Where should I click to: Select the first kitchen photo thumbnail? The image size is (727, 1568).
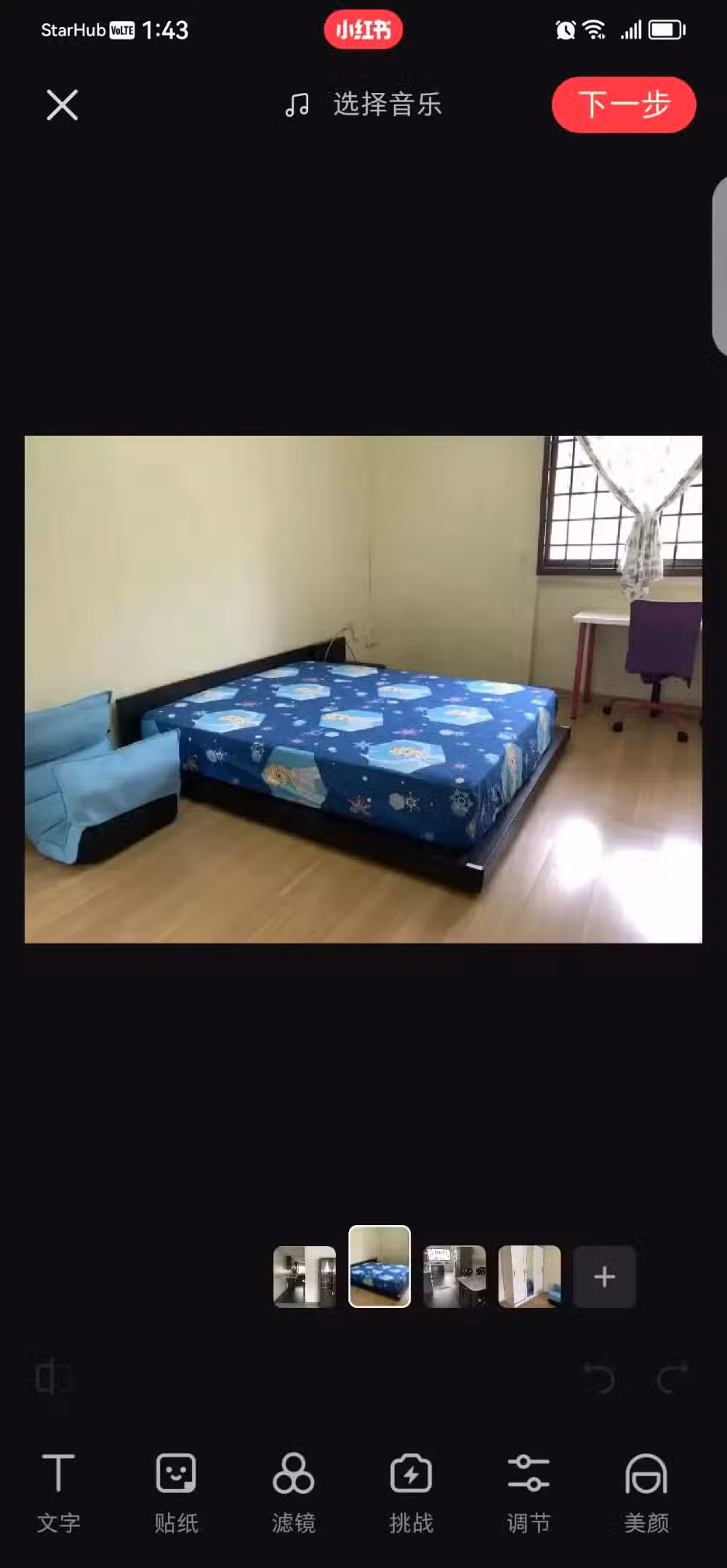[x=305, y=1277]
